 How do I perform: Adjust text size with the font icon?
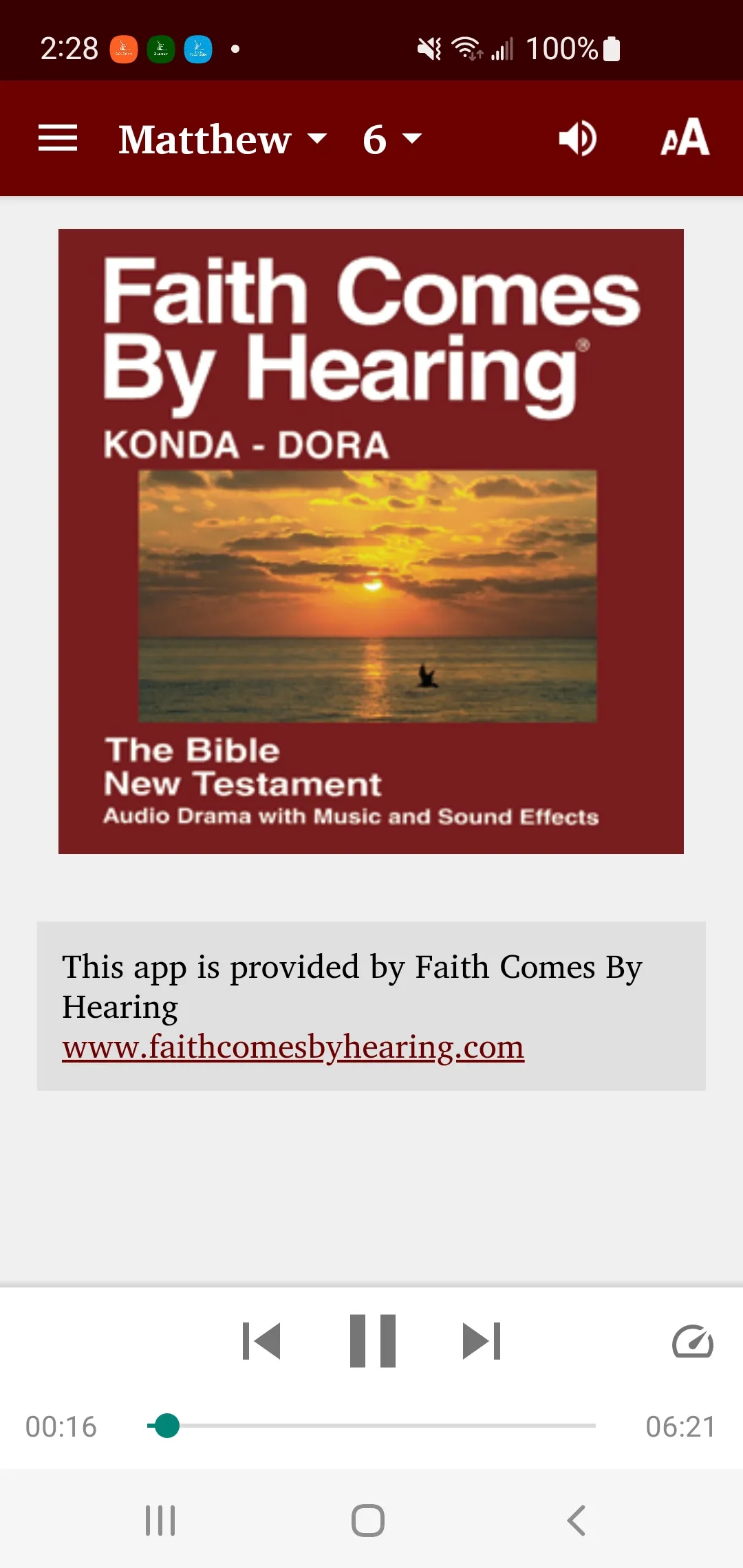tap(685, 139)
